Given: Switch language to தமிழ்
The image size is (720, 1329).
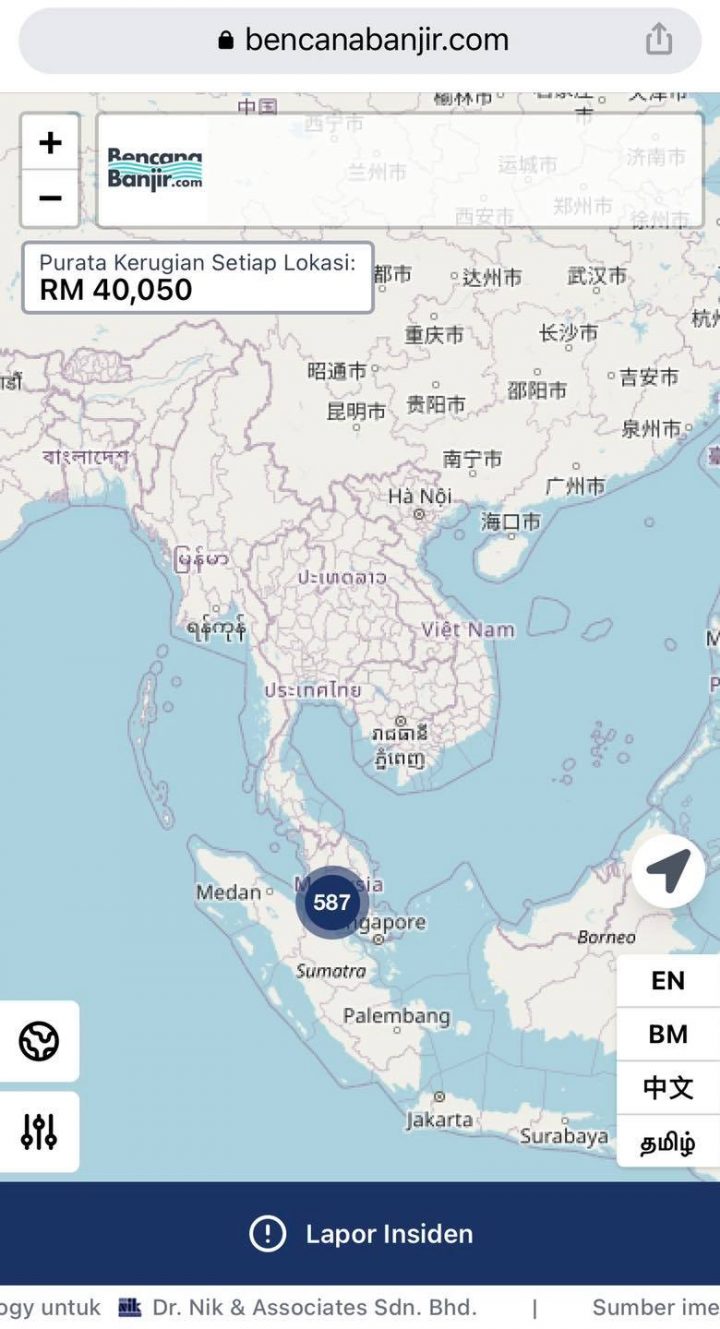Looking at the screenshot, I should pyautogui.click(x=668, y=1141).
